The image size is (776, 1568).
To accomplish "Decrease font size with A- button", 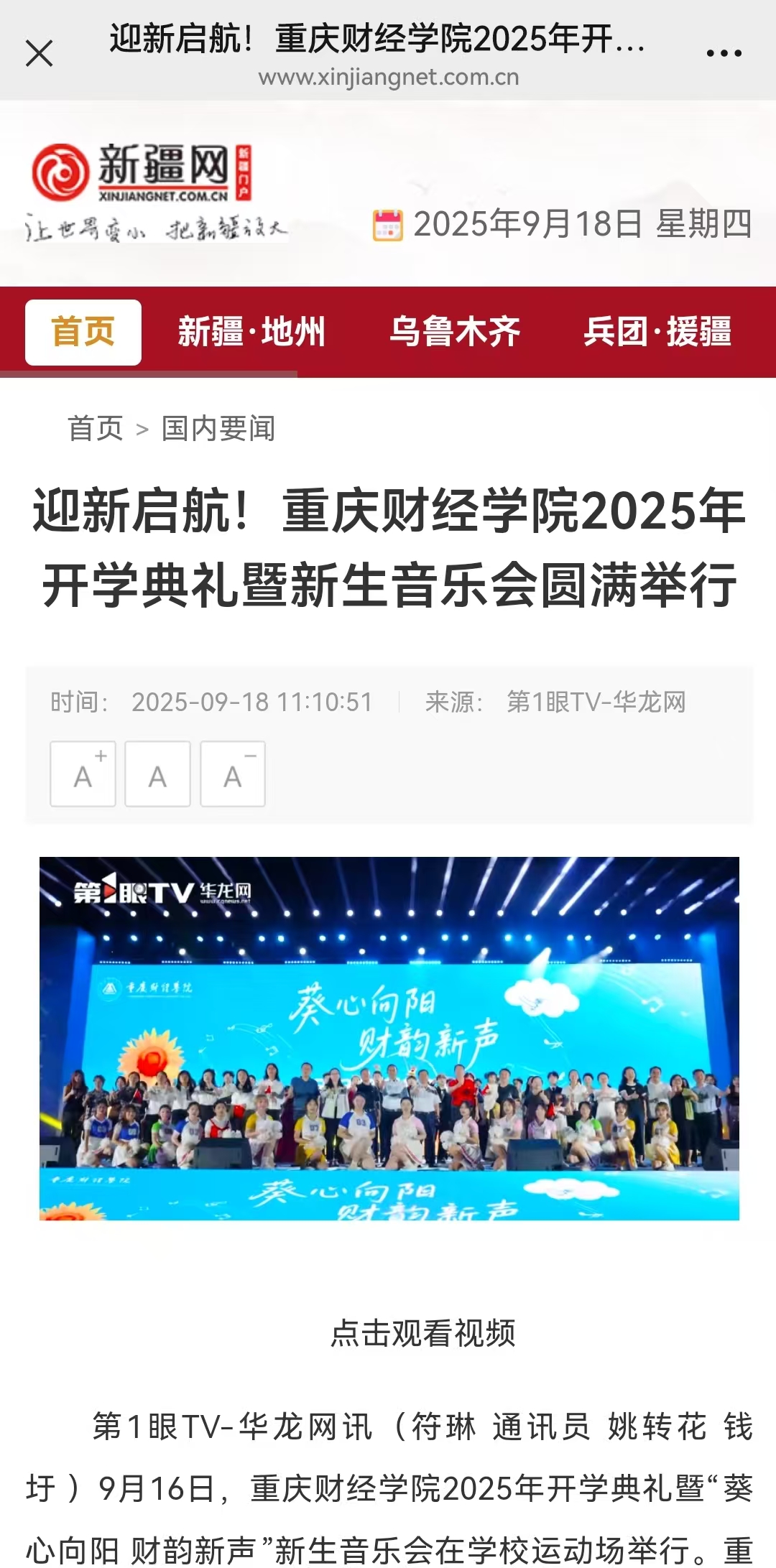I will point(232,774).
